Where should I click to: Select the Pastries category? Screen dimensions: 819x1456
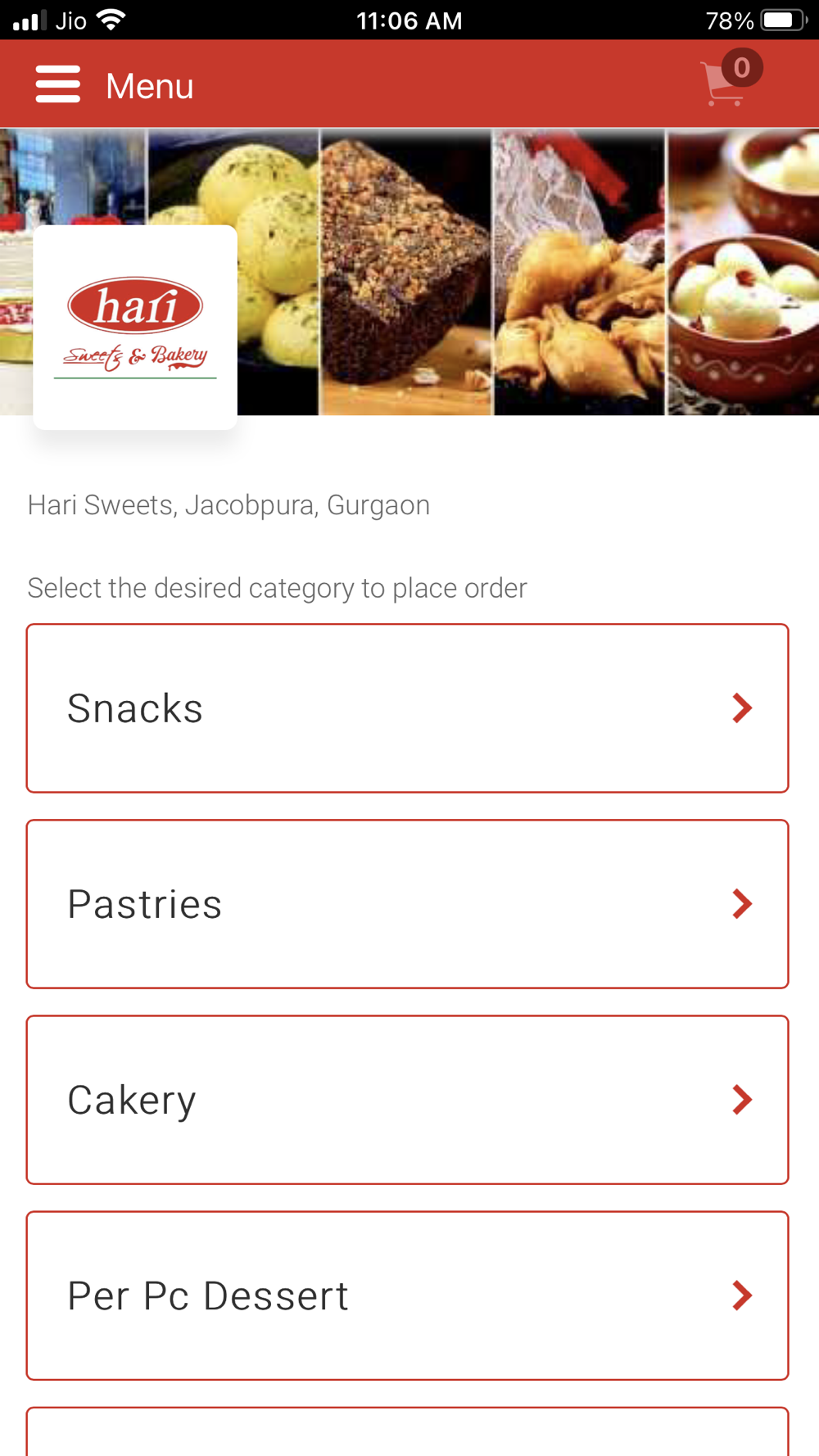[407, 904]
